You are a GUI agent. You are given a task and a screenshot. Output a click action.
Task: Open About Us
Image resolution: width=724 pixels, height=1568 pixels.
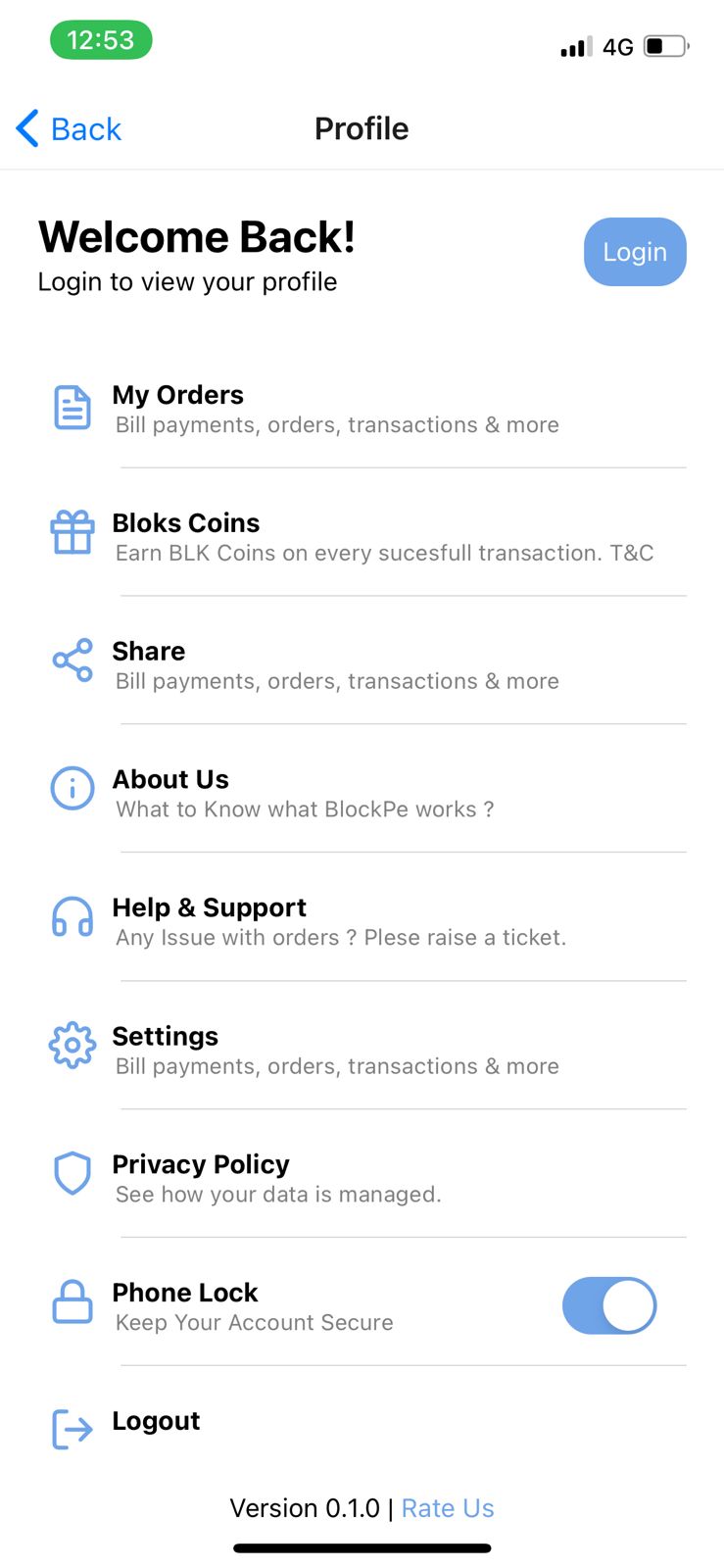pos(362,794)
